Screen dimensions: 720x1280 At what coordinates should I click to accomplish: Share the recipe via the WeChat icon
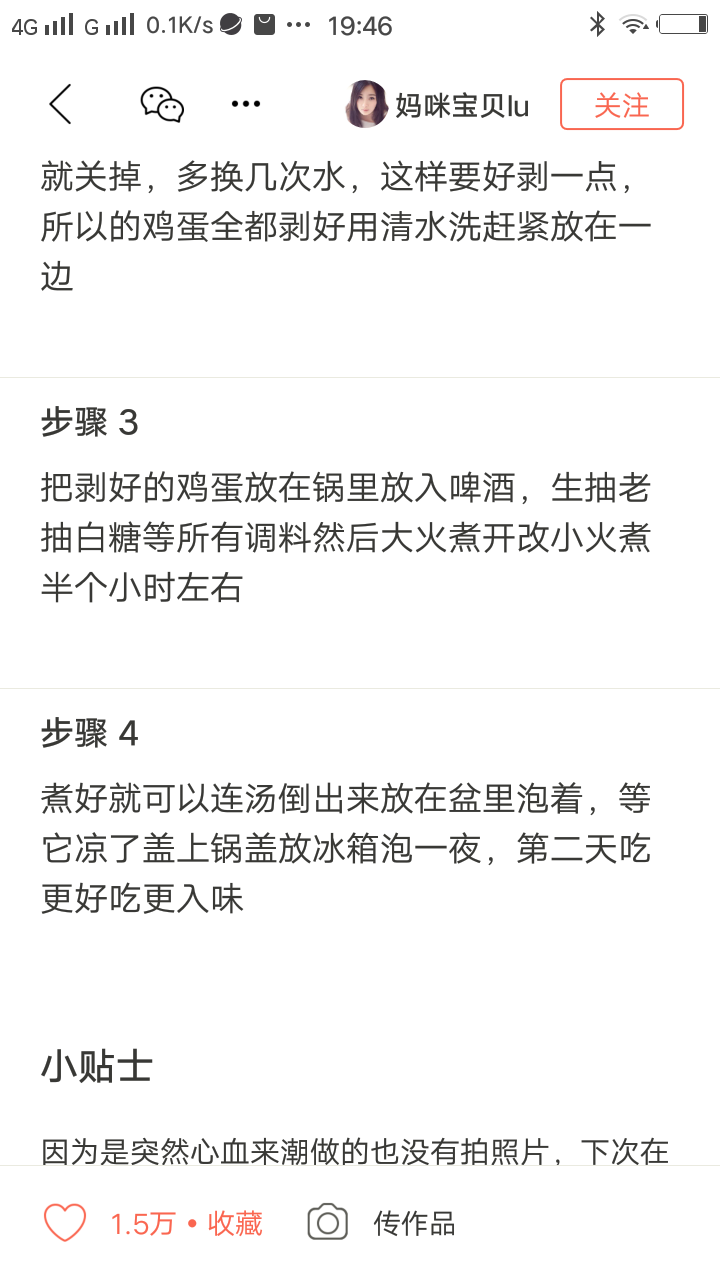click(x=161, y=104)
